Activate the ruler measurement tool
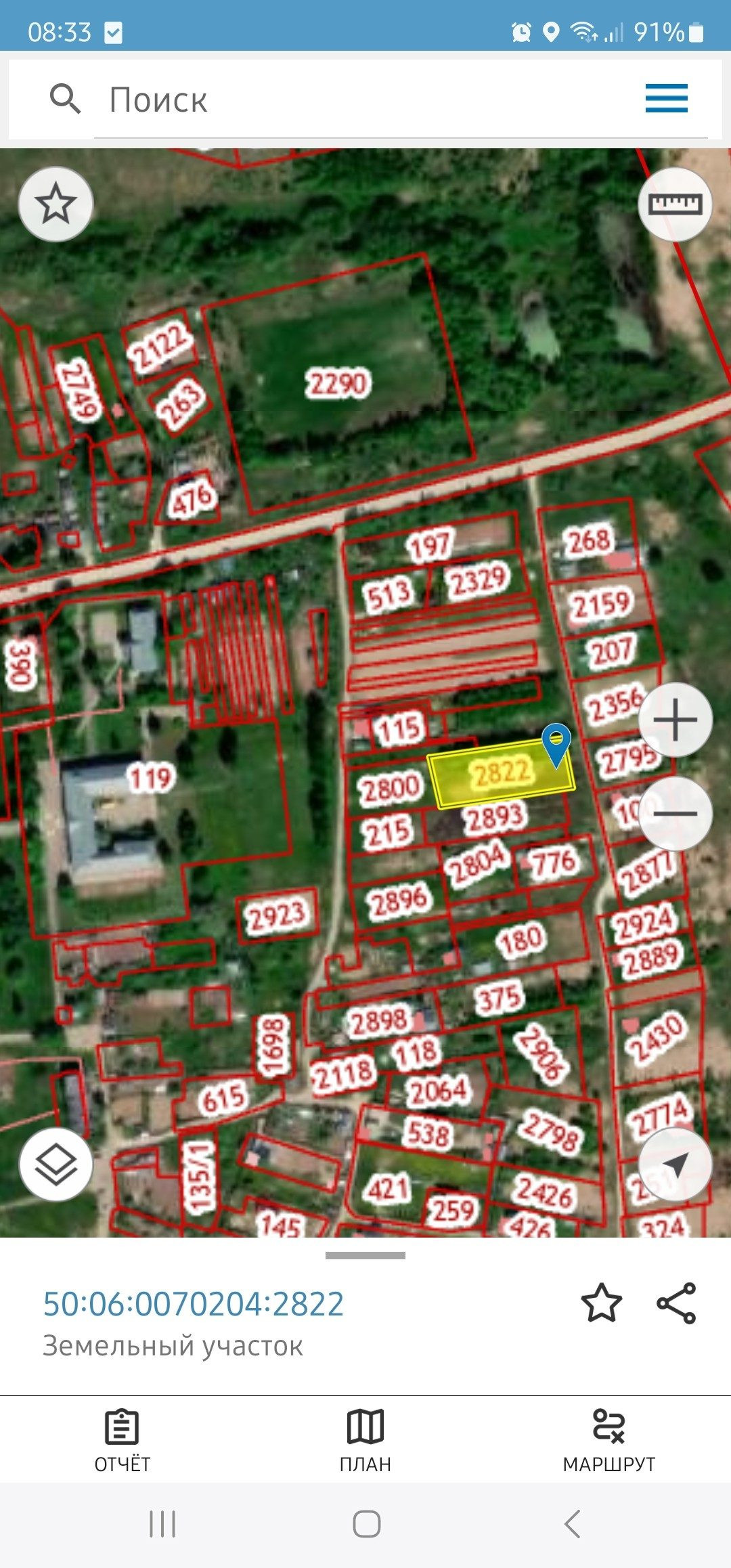Viewport: 731px width, 1568px height. point(675,204)
